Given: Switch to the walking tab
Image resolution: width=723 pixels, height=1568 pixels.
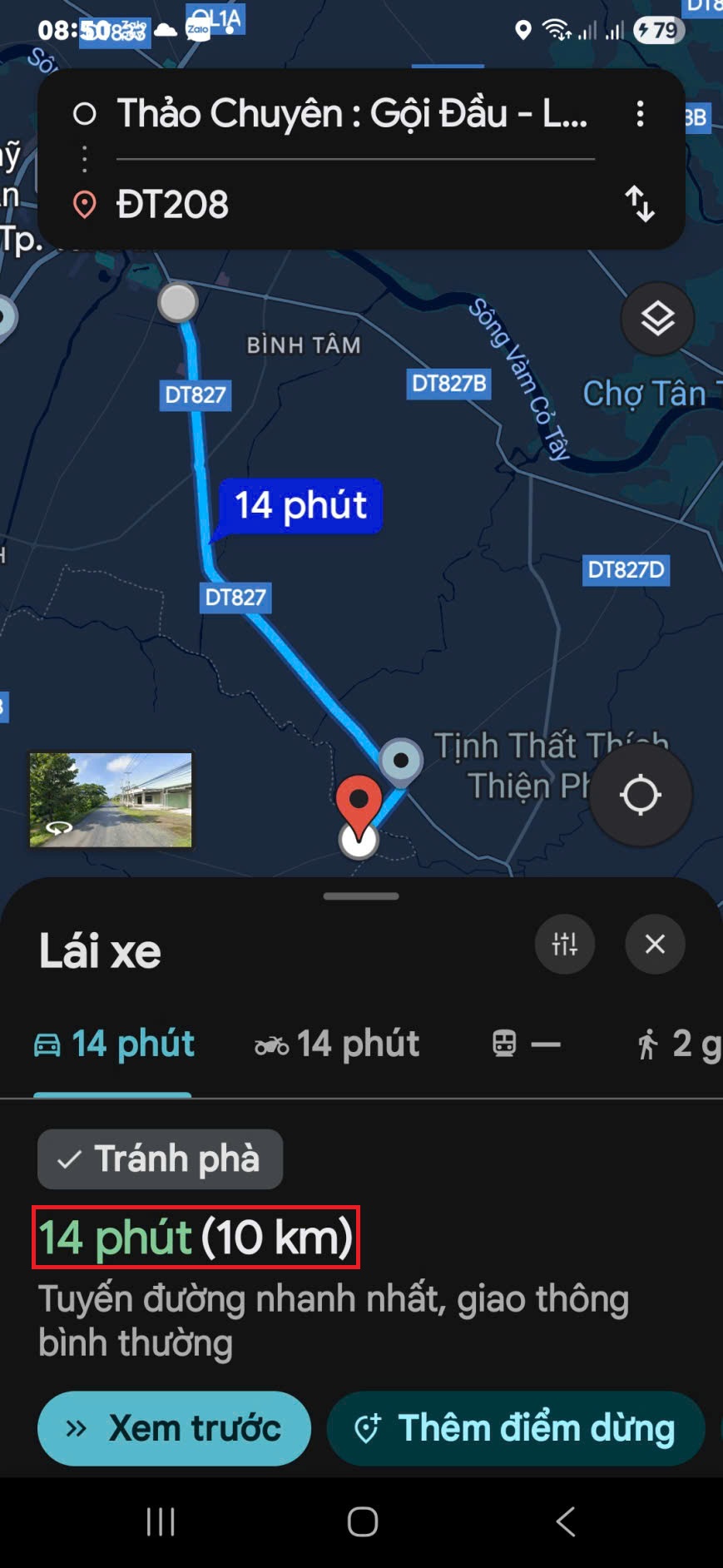Looking at the screenshot, I should pyautogui.click(x=676, y=1044).
